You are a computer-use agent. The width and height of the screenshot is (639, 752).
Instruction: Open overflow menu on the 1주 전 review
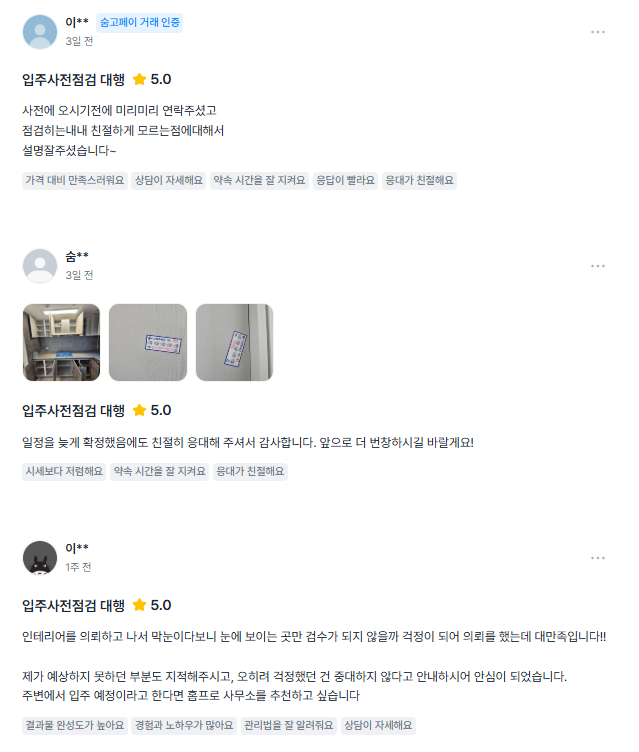[598, 558]
